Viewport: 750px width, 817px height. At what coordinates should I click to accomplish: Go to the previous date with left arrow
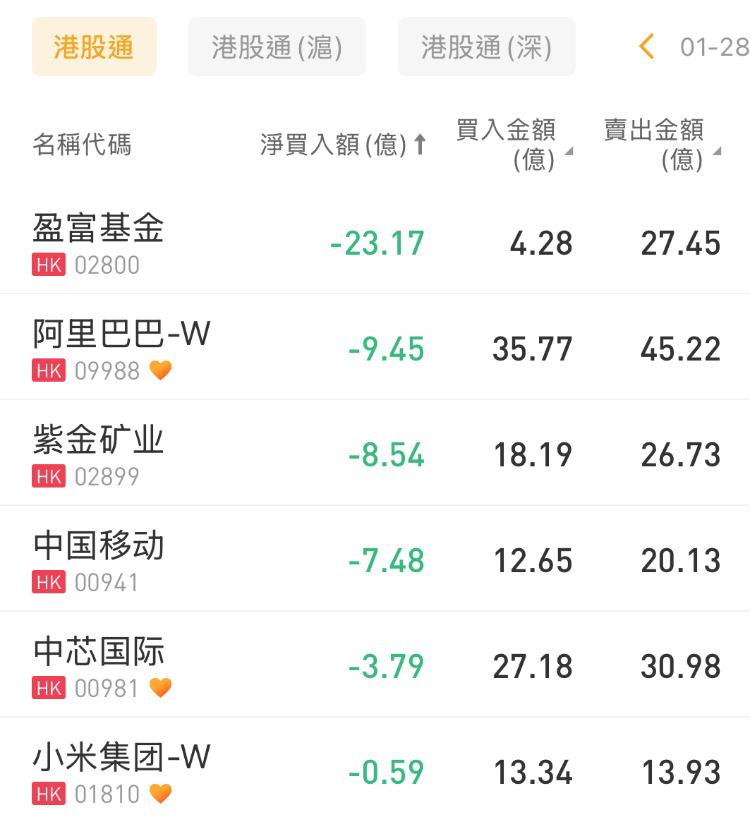coord(647,46)
